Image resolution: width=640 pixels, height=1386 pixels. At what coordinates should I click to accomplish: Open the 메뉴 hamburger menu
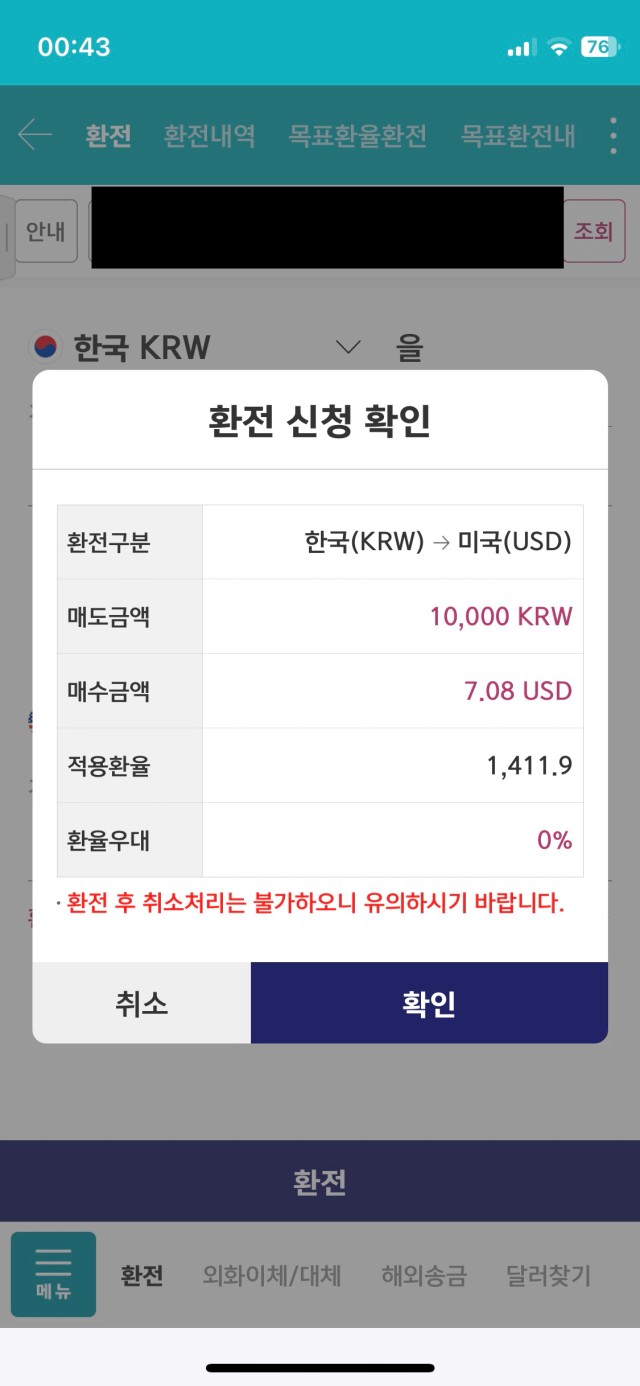pos(54,1274)
